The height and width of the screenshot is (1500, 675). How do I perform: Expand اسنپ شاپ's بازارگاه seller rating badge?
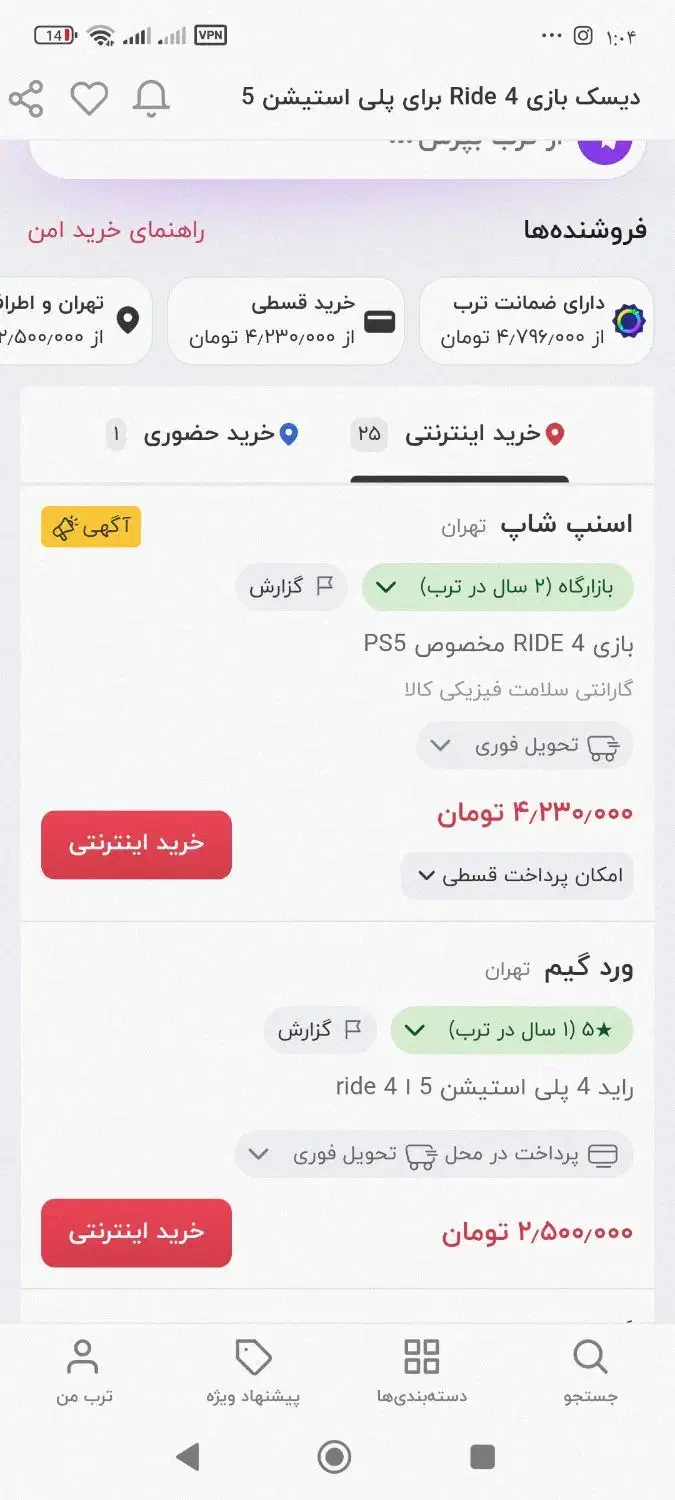pos(497,586)
